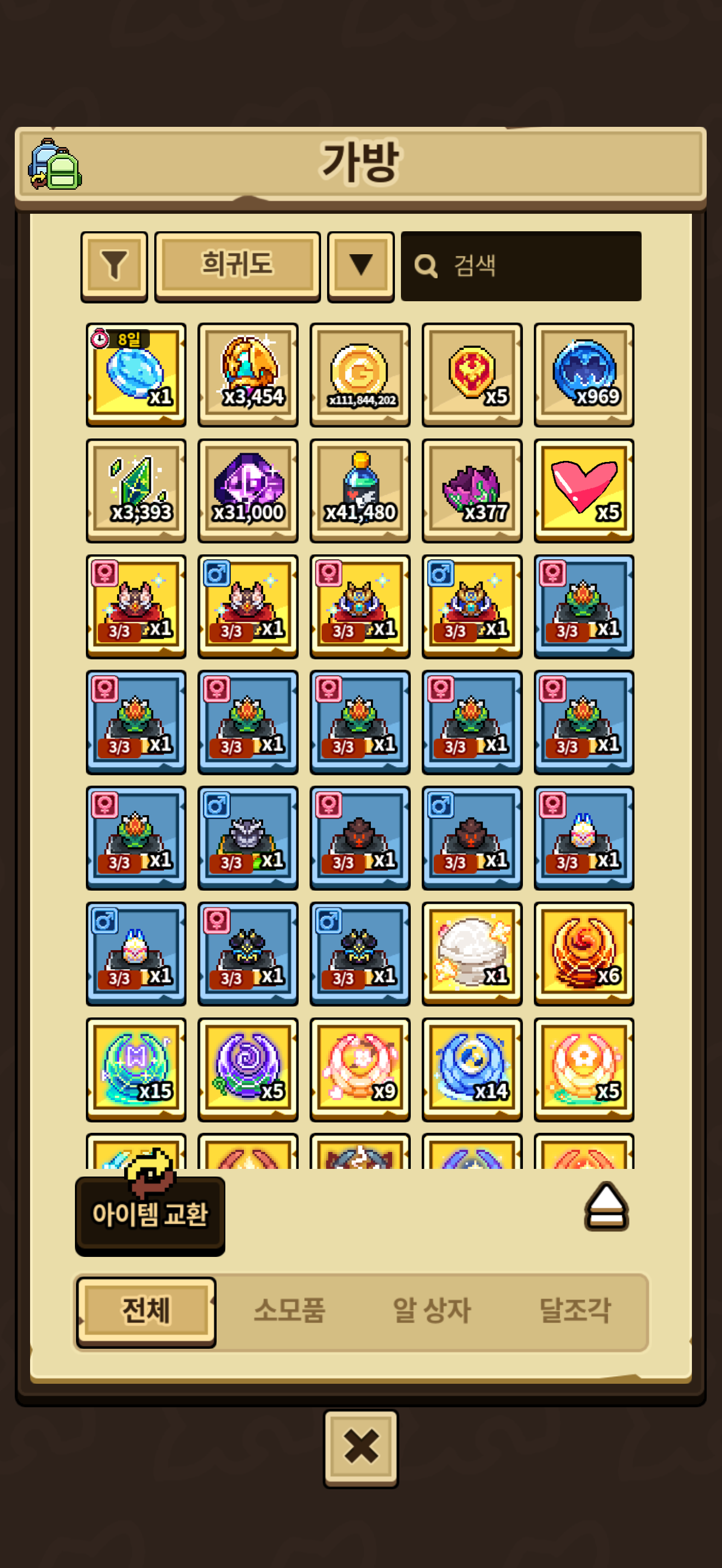Screen dimensions: 722x1568
Task: Open the 희귀도 sort option
Action: coord(237,265)
